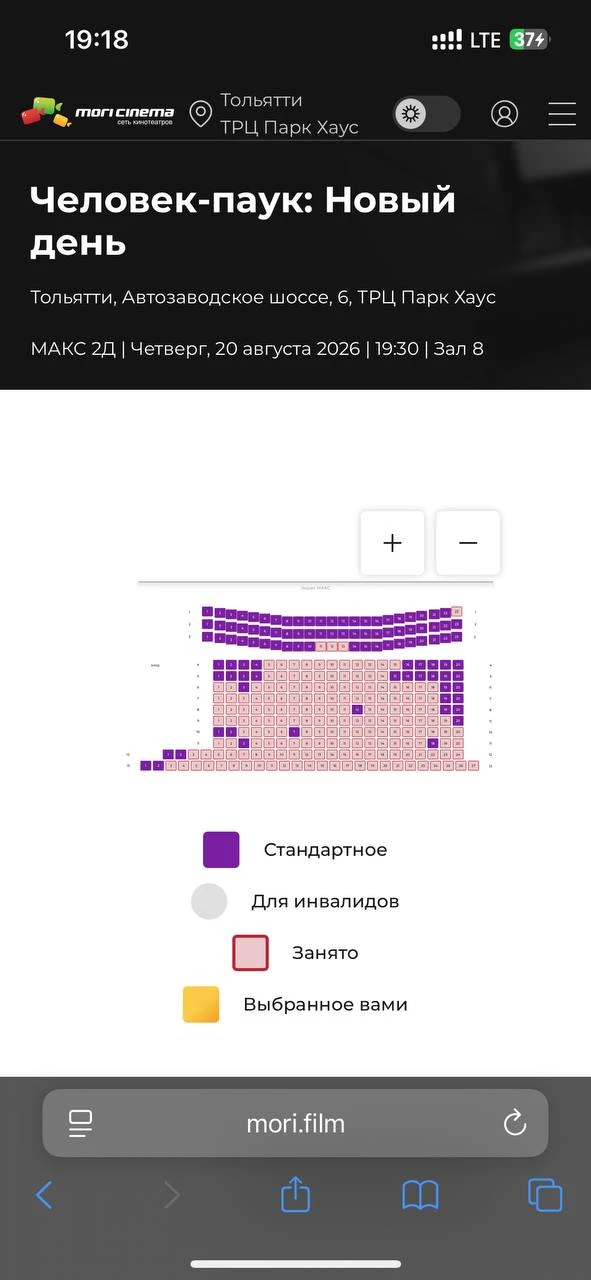
Task: Tap the mori.film address field
Action: [295, 1123]
